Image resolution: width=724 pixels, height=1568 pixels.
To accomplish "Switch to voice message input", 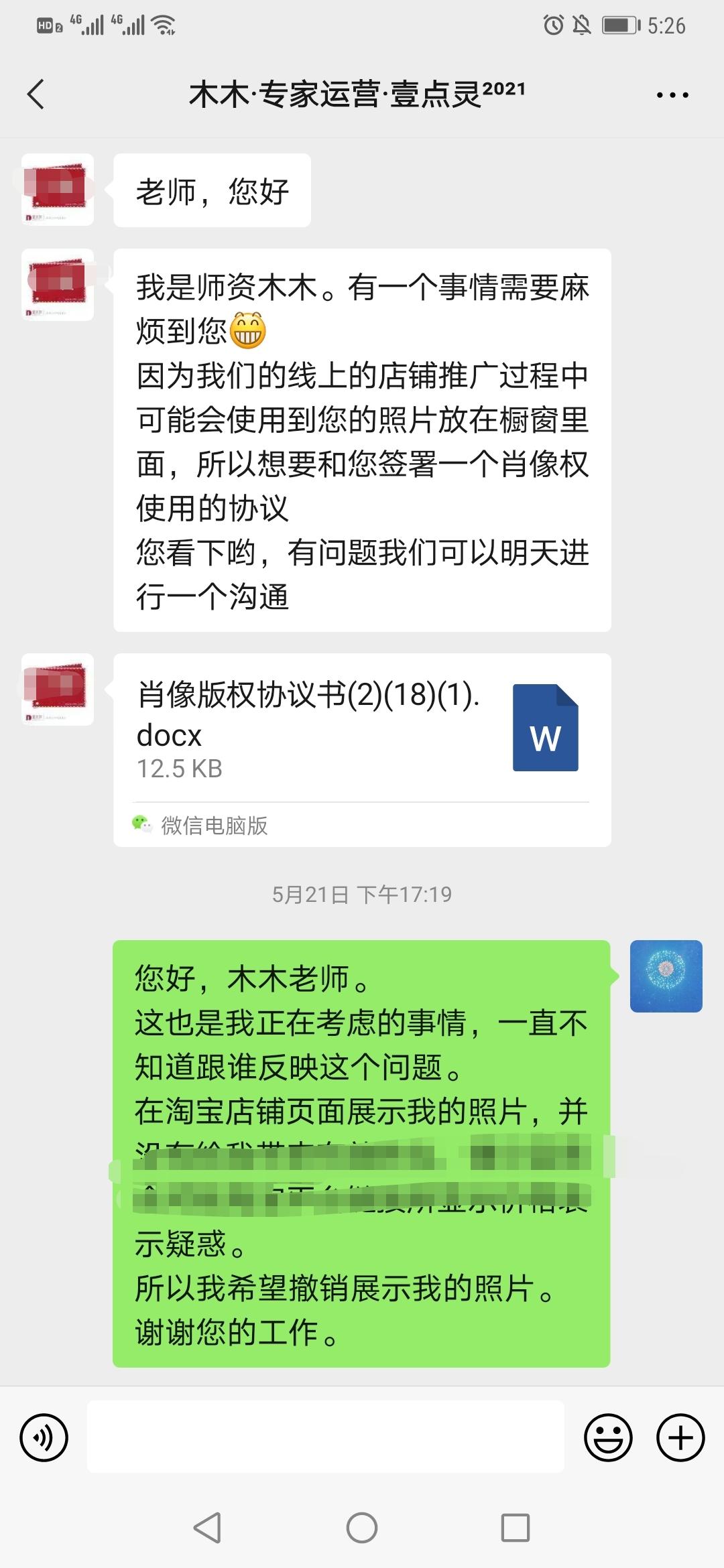I will coord(44,1437).
